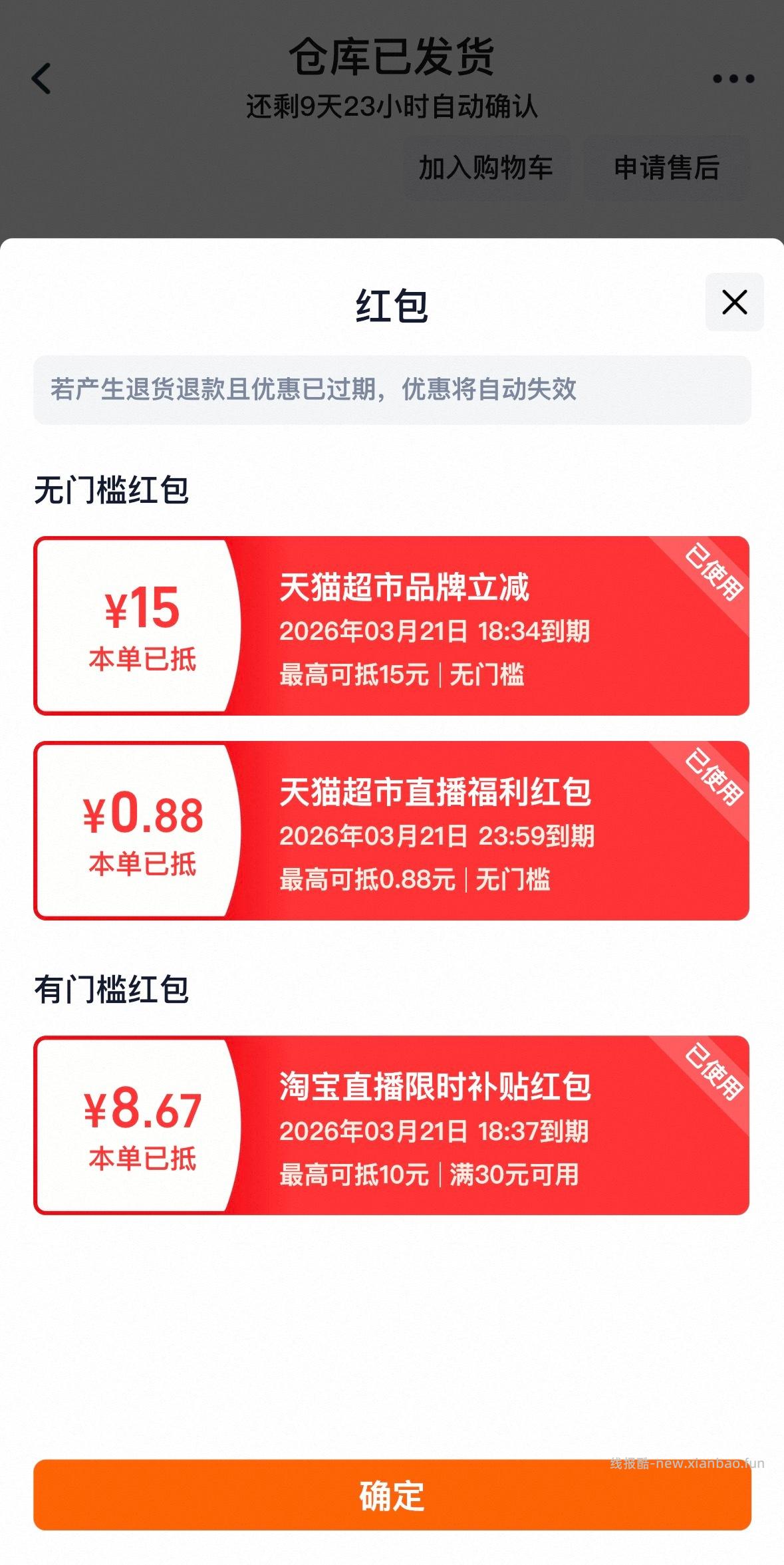
Task: Close the 红包 coupon dialog
Action: pos(733,303)
